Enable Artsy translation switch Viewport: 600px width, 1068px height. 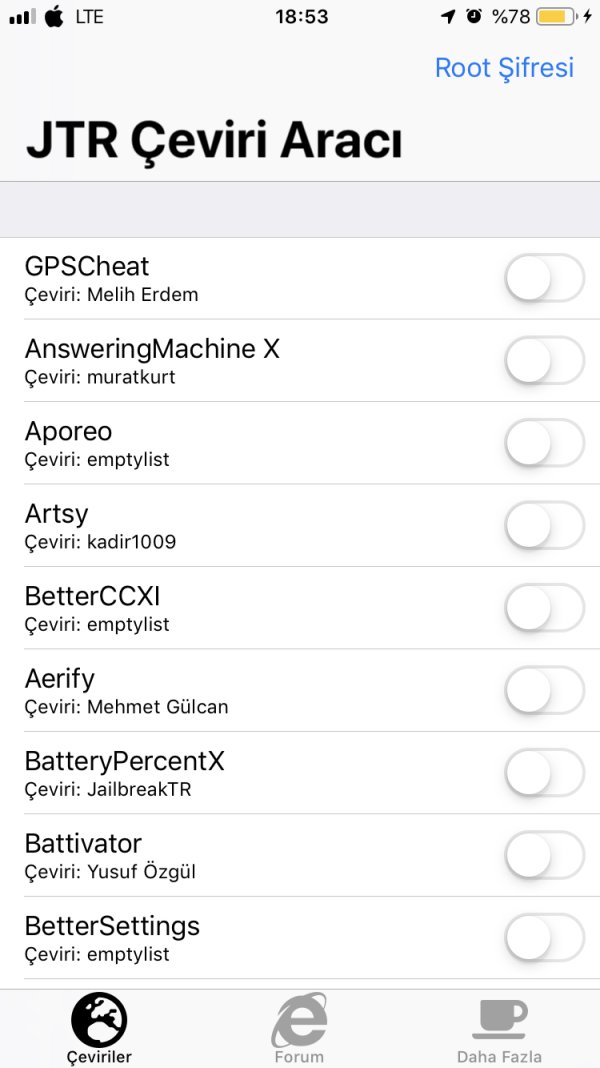[x=544, y=525]
